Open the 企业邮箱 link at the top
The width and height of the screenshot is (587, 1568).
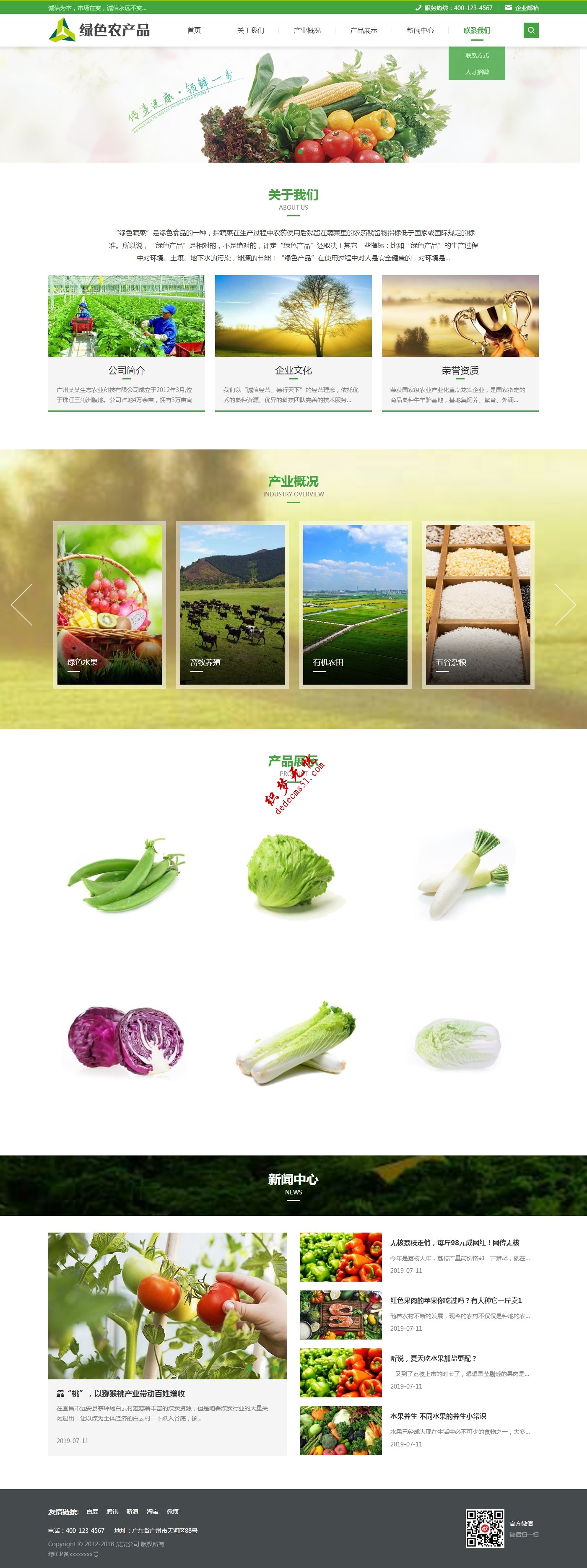point(526,8)
